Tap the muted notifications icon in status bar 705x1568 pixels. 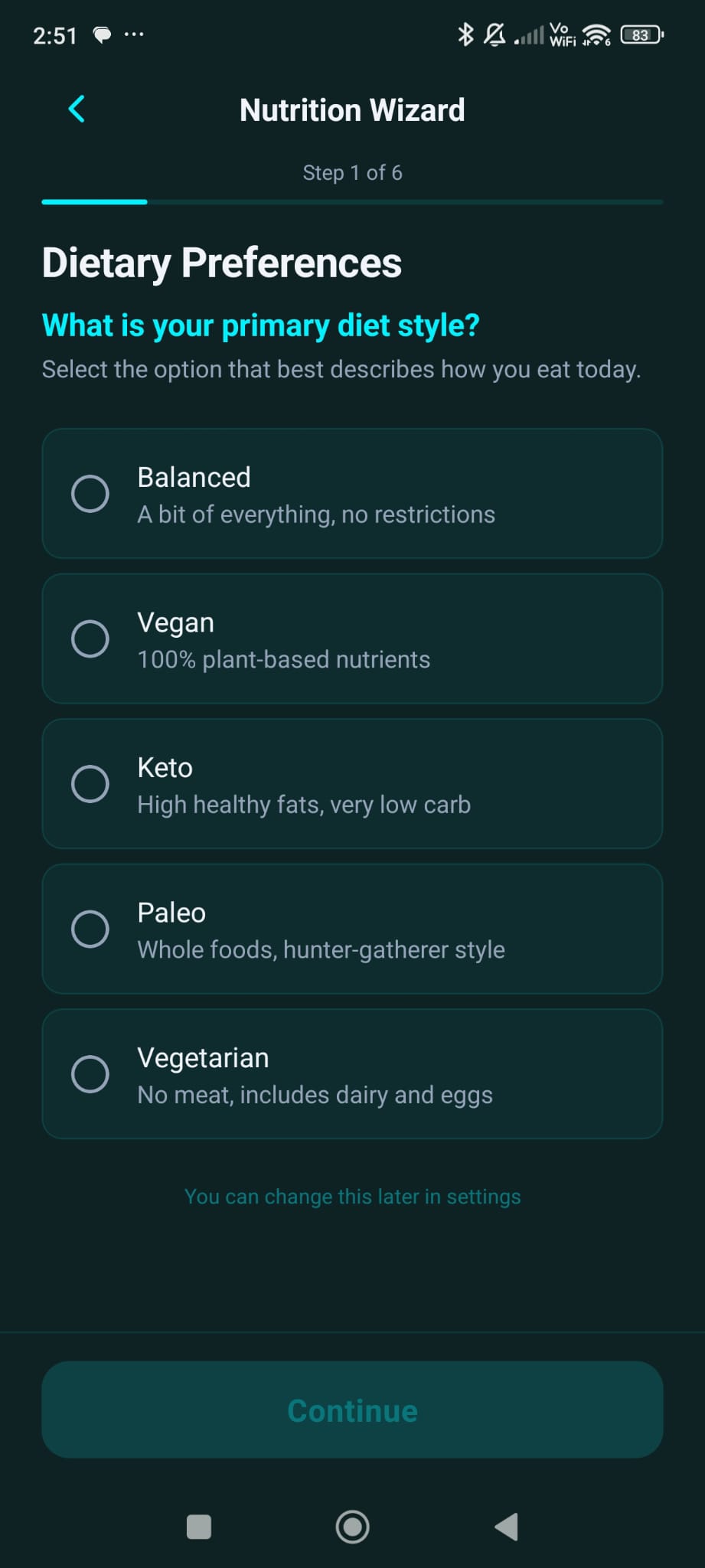pos(494,34)
